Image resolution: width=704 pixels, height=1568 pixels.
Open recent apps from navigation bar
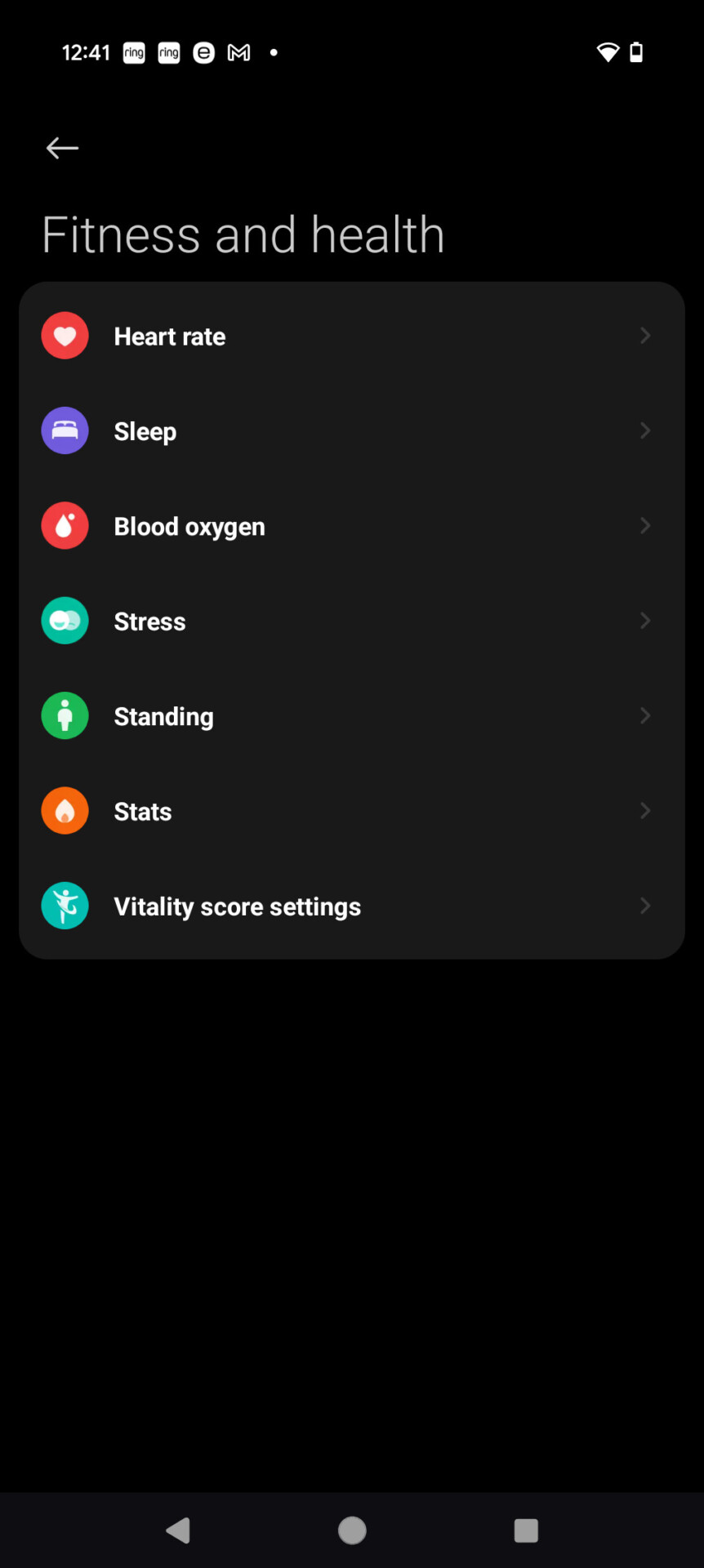click(526, 1530)
